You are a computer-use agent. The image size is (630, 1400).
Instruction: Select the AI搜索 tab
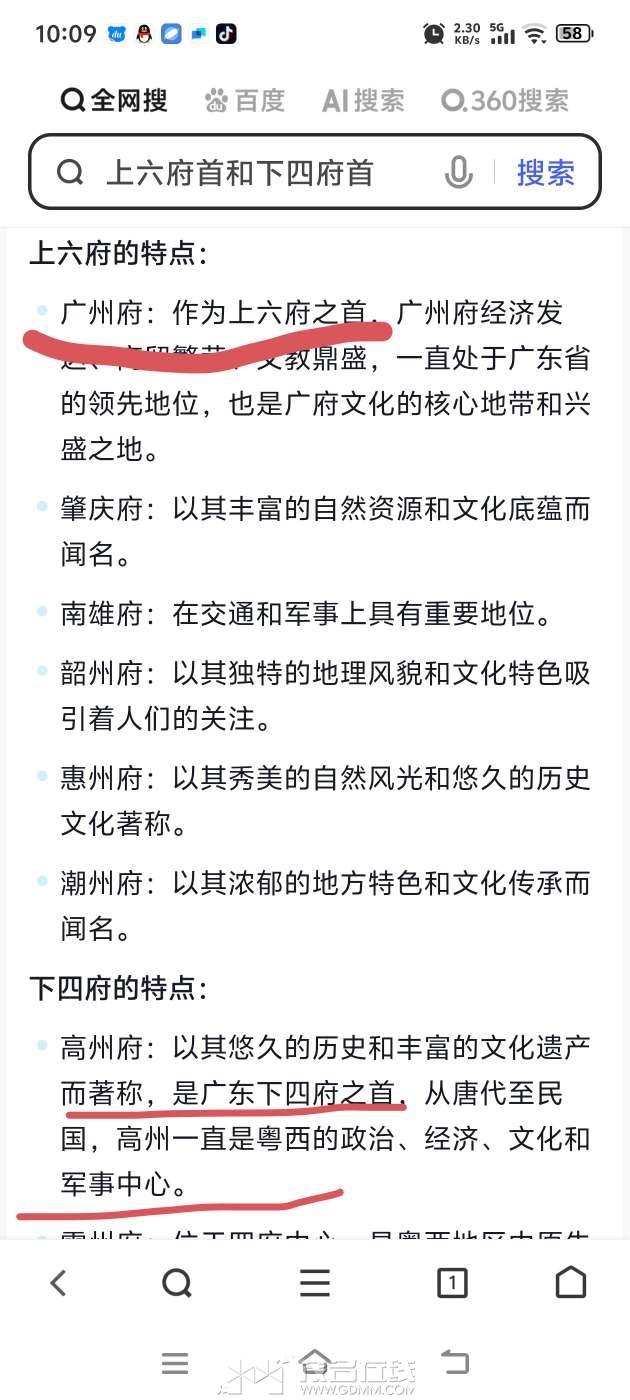pyautogui.click(x=363, y=101)
